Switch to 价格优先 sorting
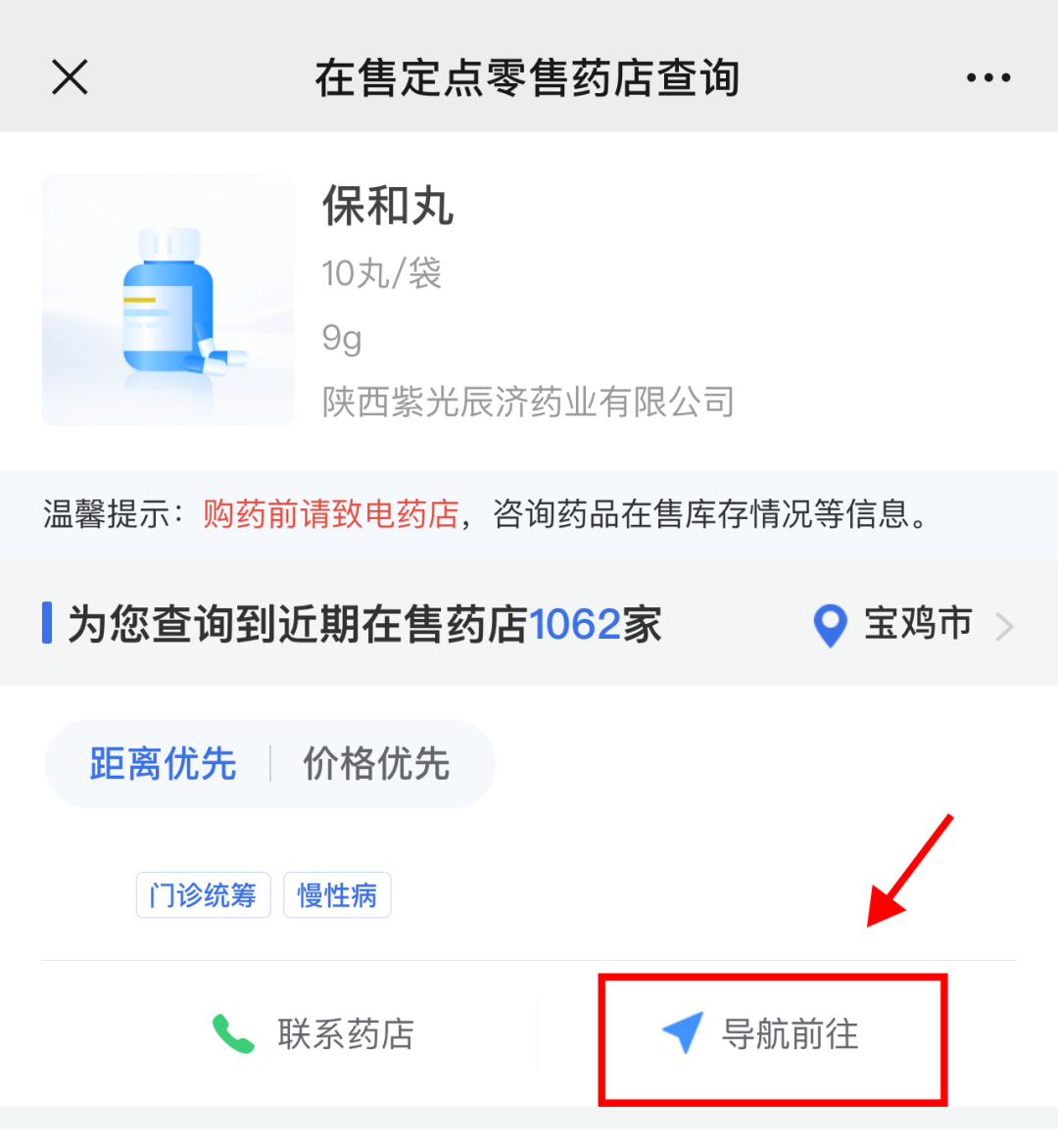Viewport: 1058px width, 1148px height. pos(376,764)
